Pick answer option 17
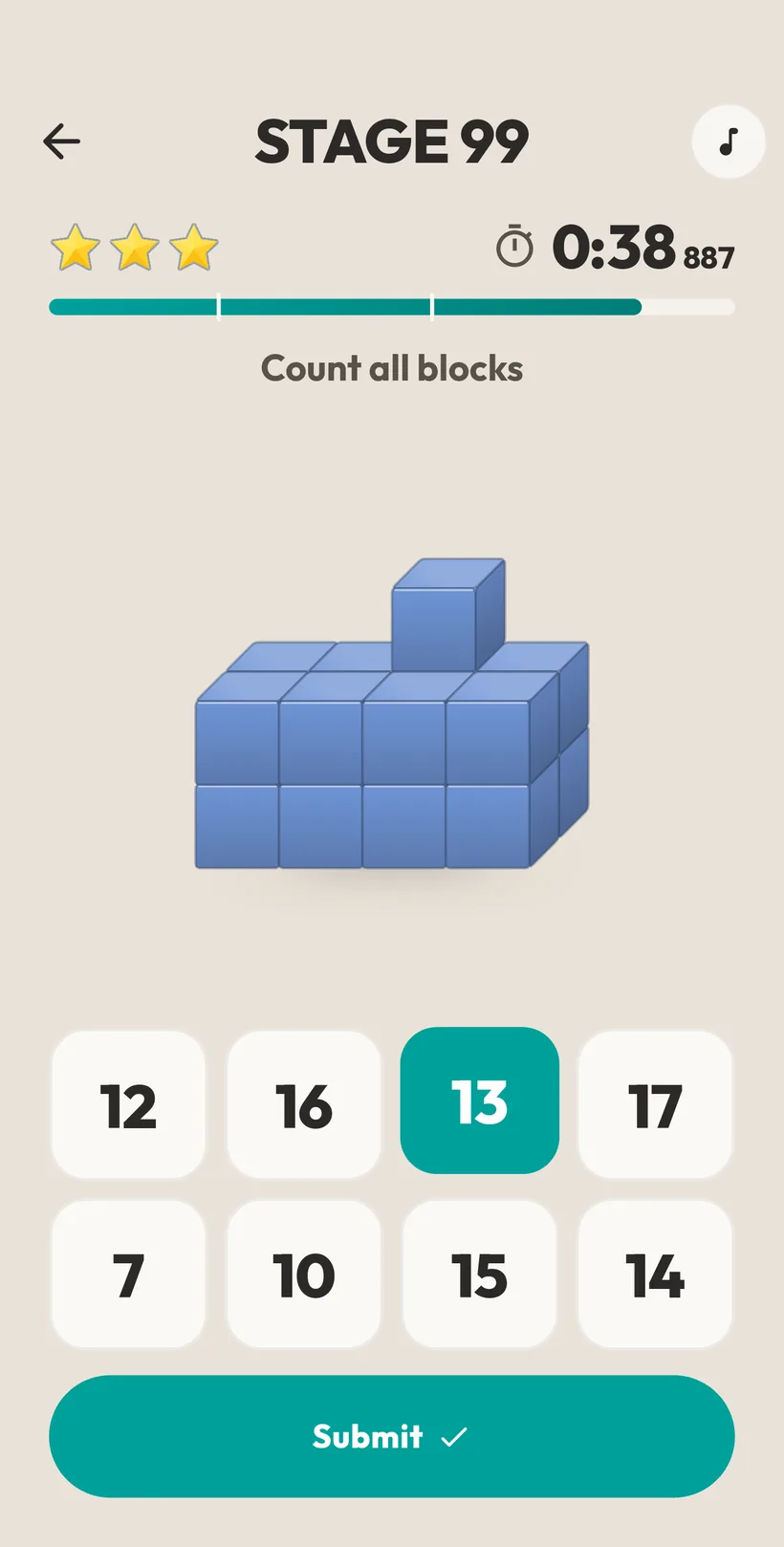The height and width of the screenshot is (1547, 784). 656,1104
